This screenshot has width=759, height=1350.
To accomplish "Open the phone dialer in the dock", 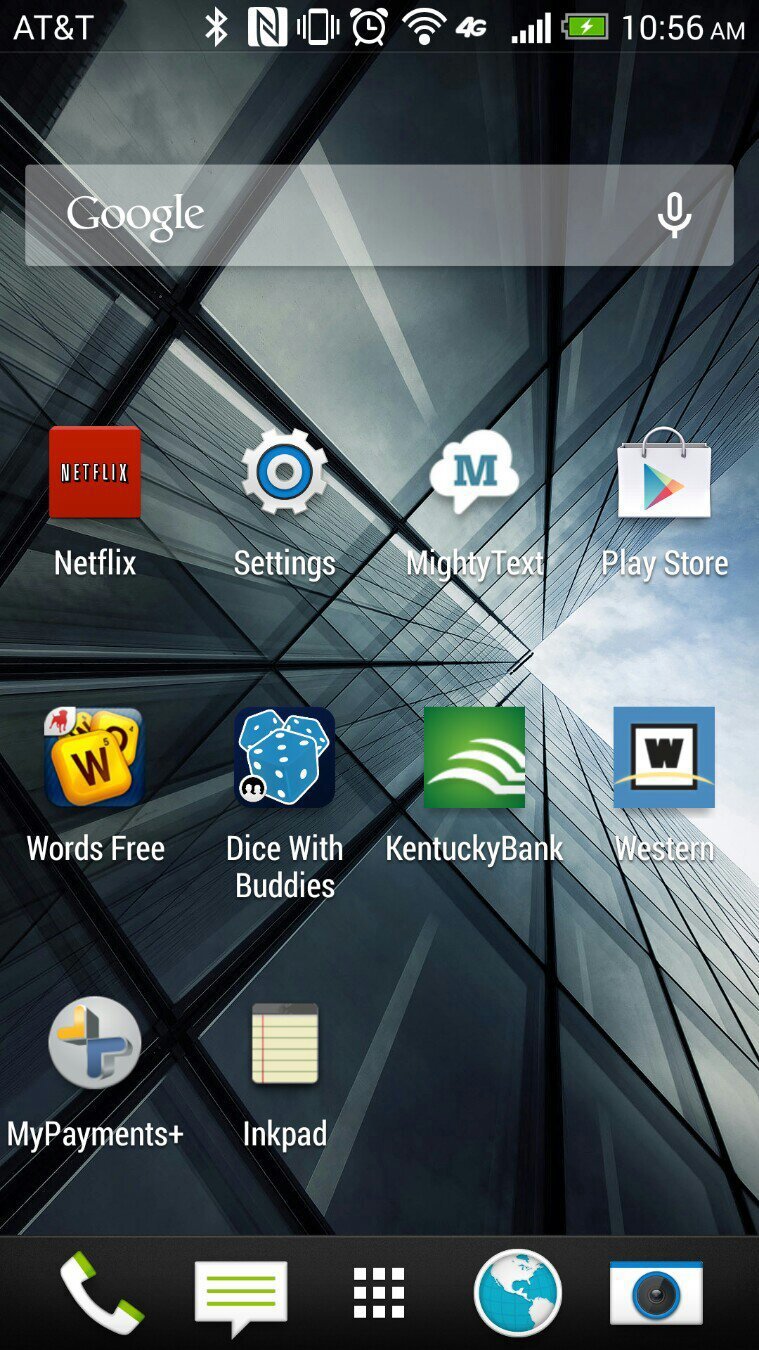I will coord(101,1293).
